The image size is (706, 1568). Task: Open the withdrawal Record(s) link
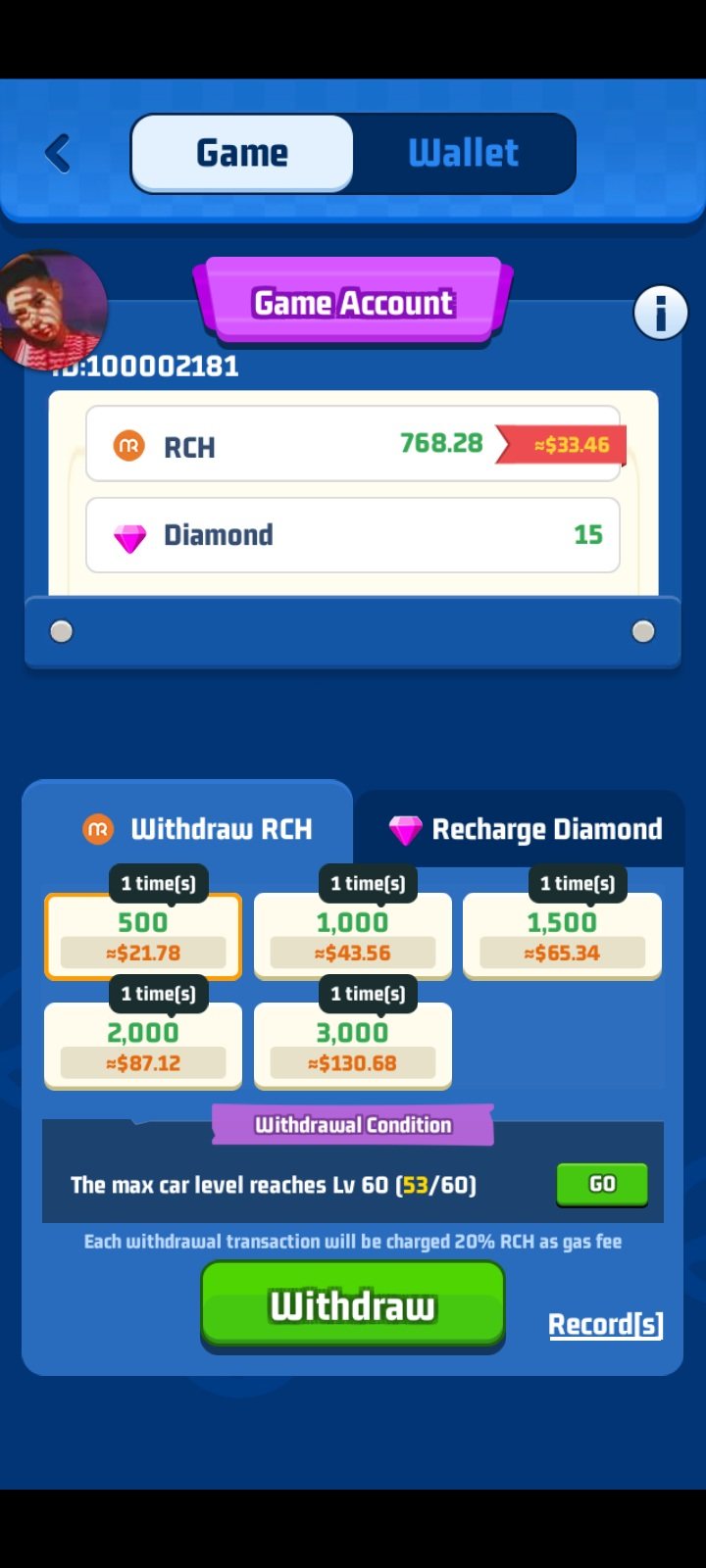point(605,1324)
